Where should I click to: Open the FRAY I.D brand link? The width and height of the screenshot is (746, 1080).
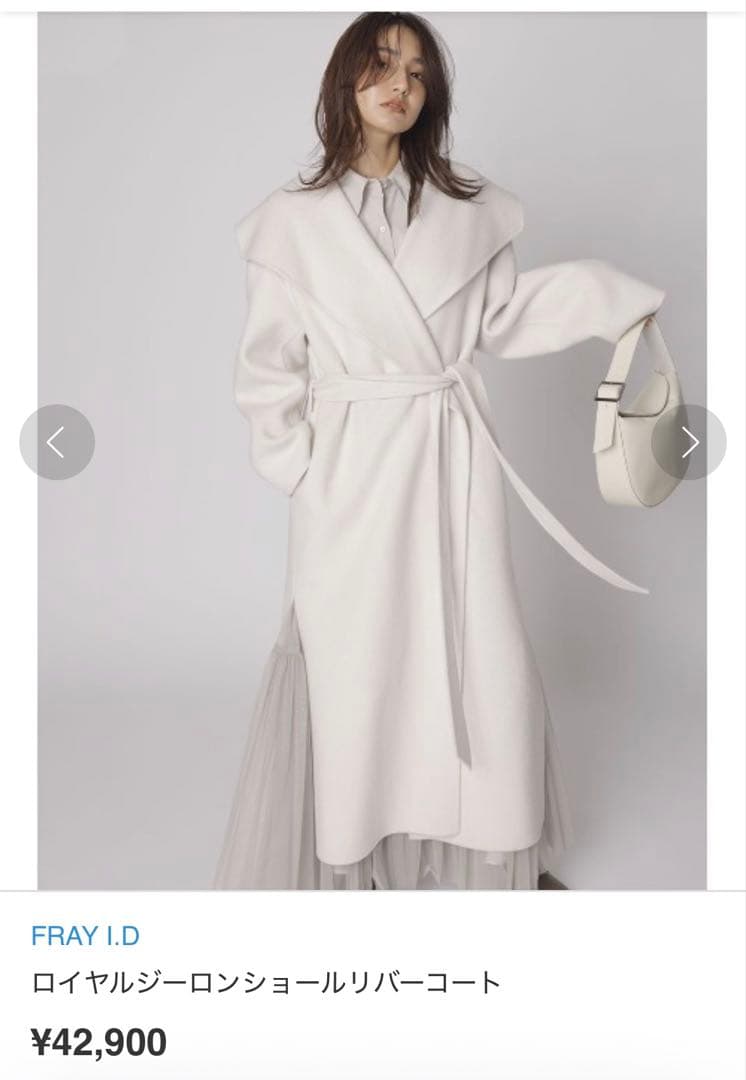click(x=85, y=936)
